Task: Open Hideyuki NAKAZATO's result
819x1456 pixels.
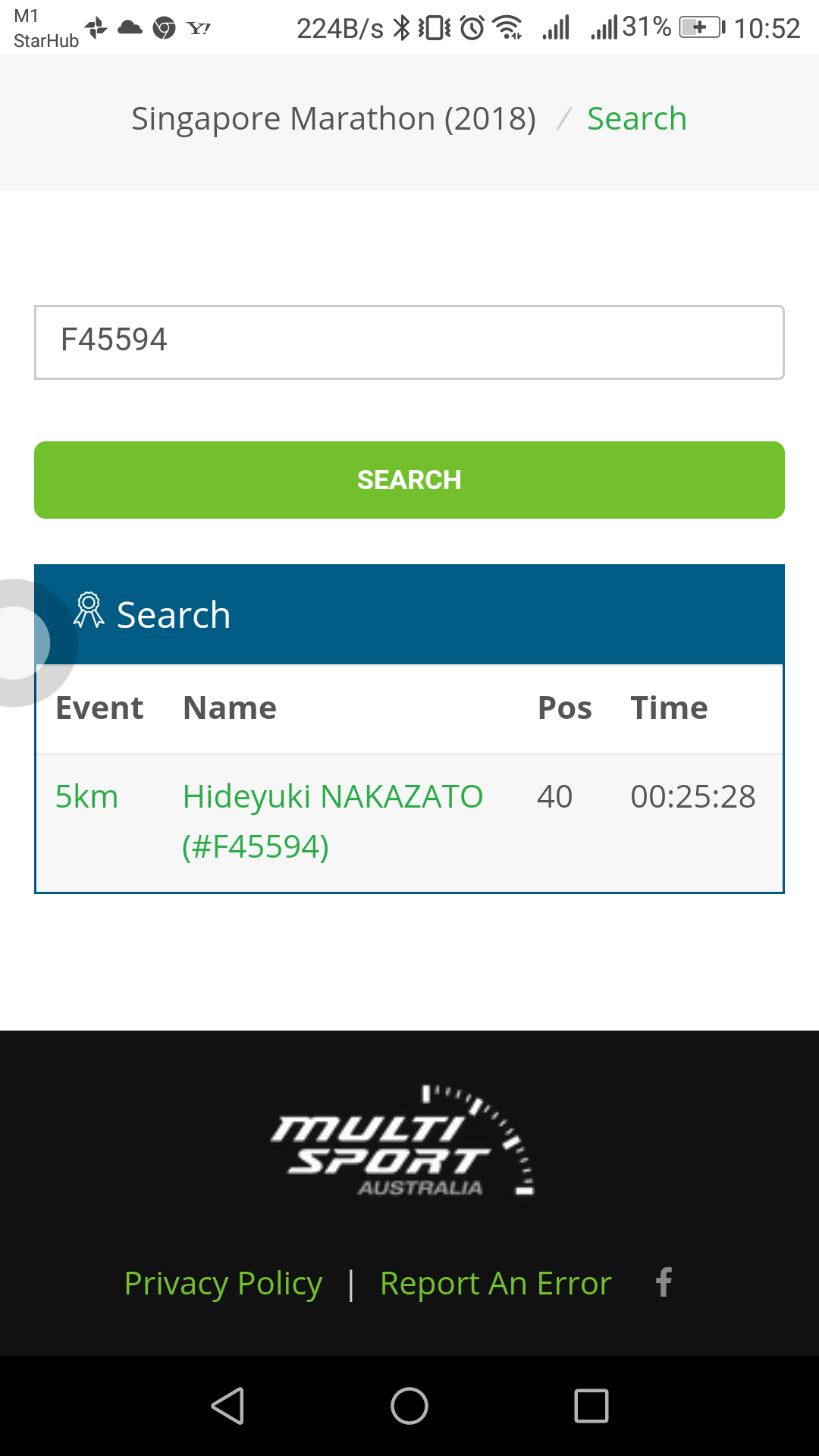Action: tap(332, 821)
